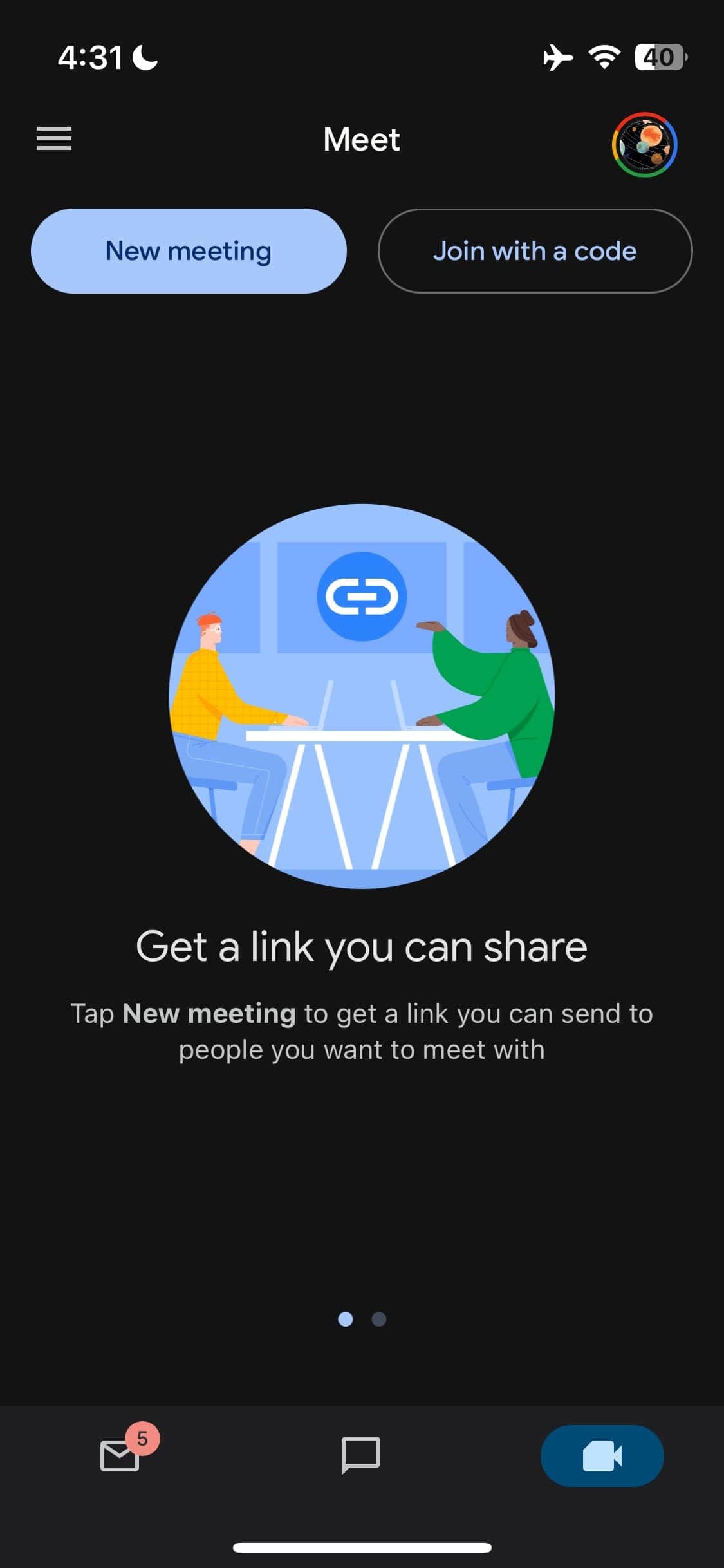The image size is (724, 1568).
Task: Switch to the Mail tab
Action: pyautogui.click(x=120, y=1455)
